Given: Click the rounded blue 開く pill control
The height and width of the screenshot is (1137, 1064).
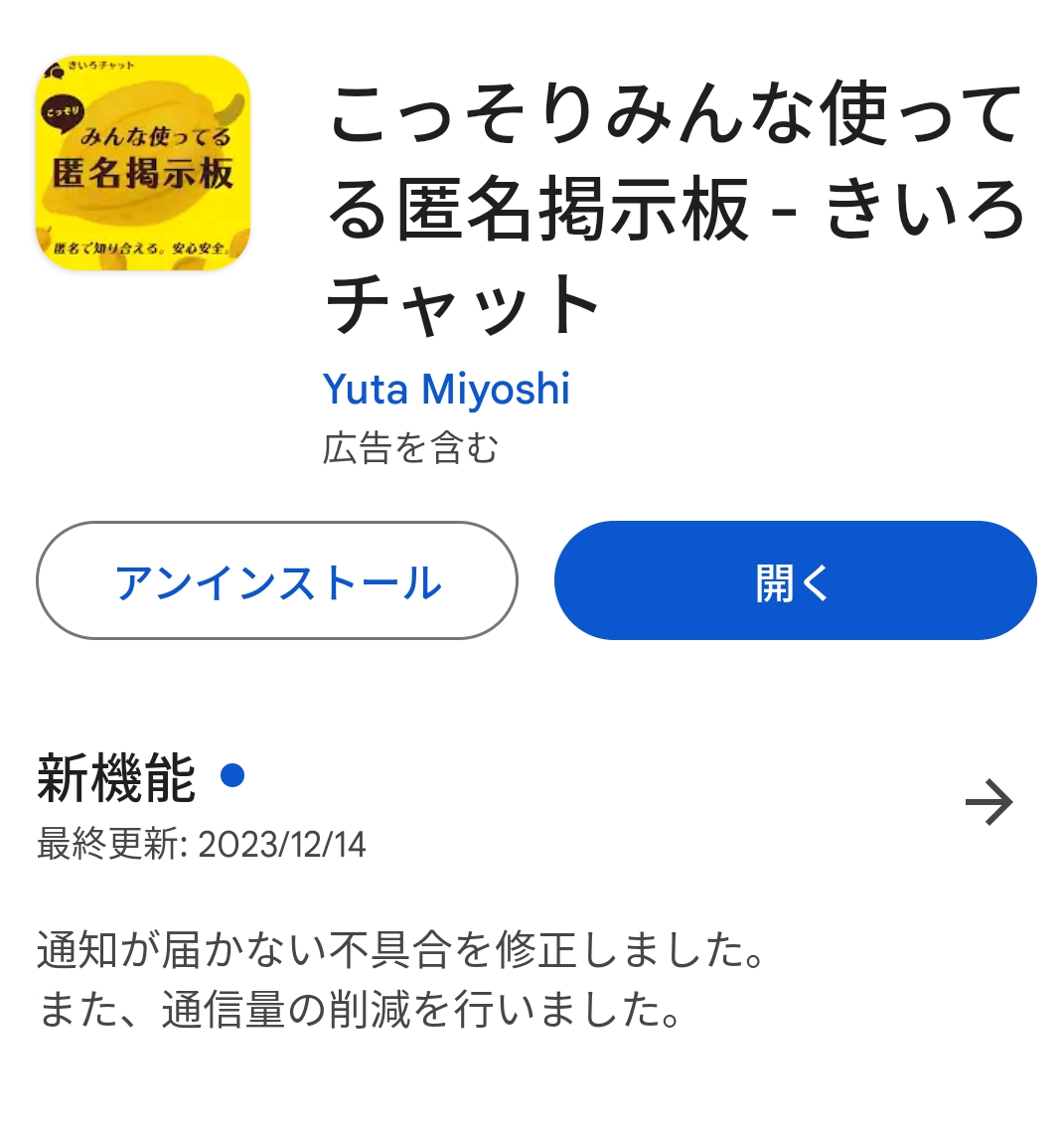Looking at the screenshot, I should pos(794,581).
